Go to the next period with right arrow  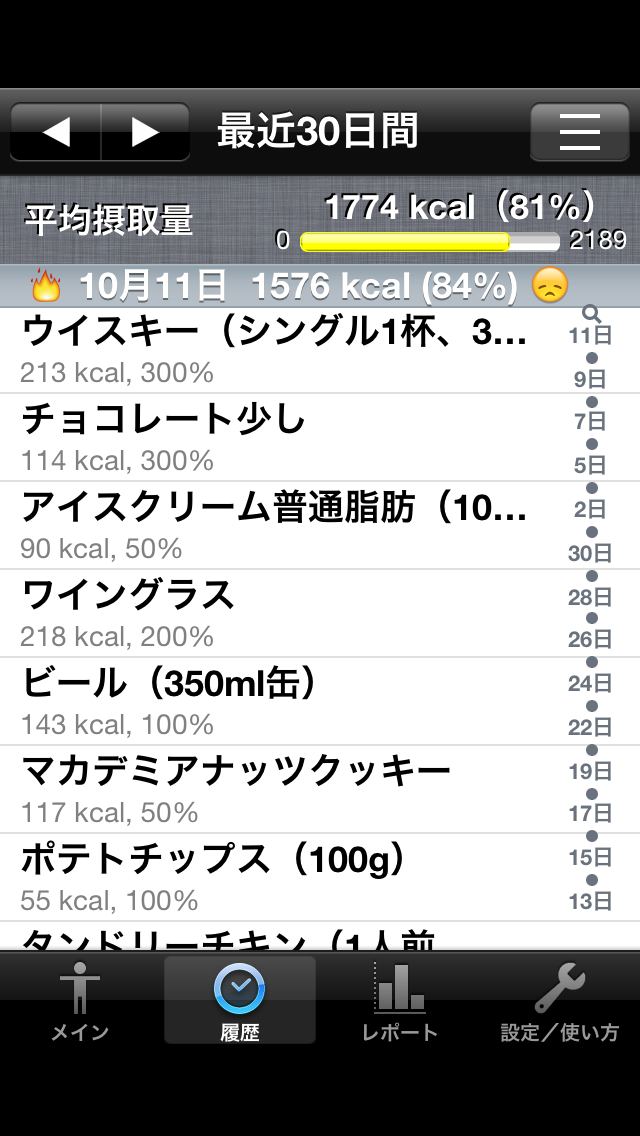[146, 132]
